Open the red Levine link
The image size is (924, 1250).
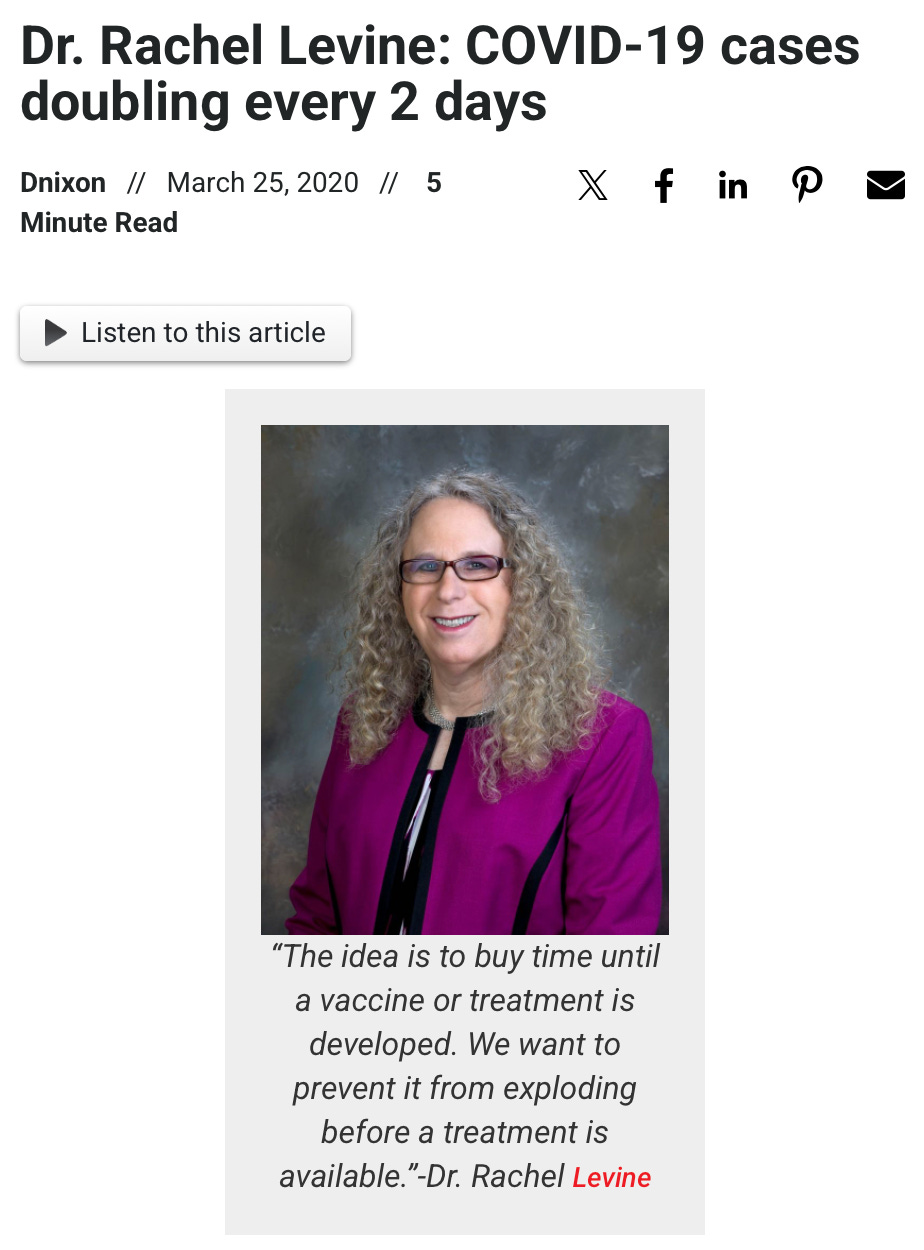click(612, 1178)
